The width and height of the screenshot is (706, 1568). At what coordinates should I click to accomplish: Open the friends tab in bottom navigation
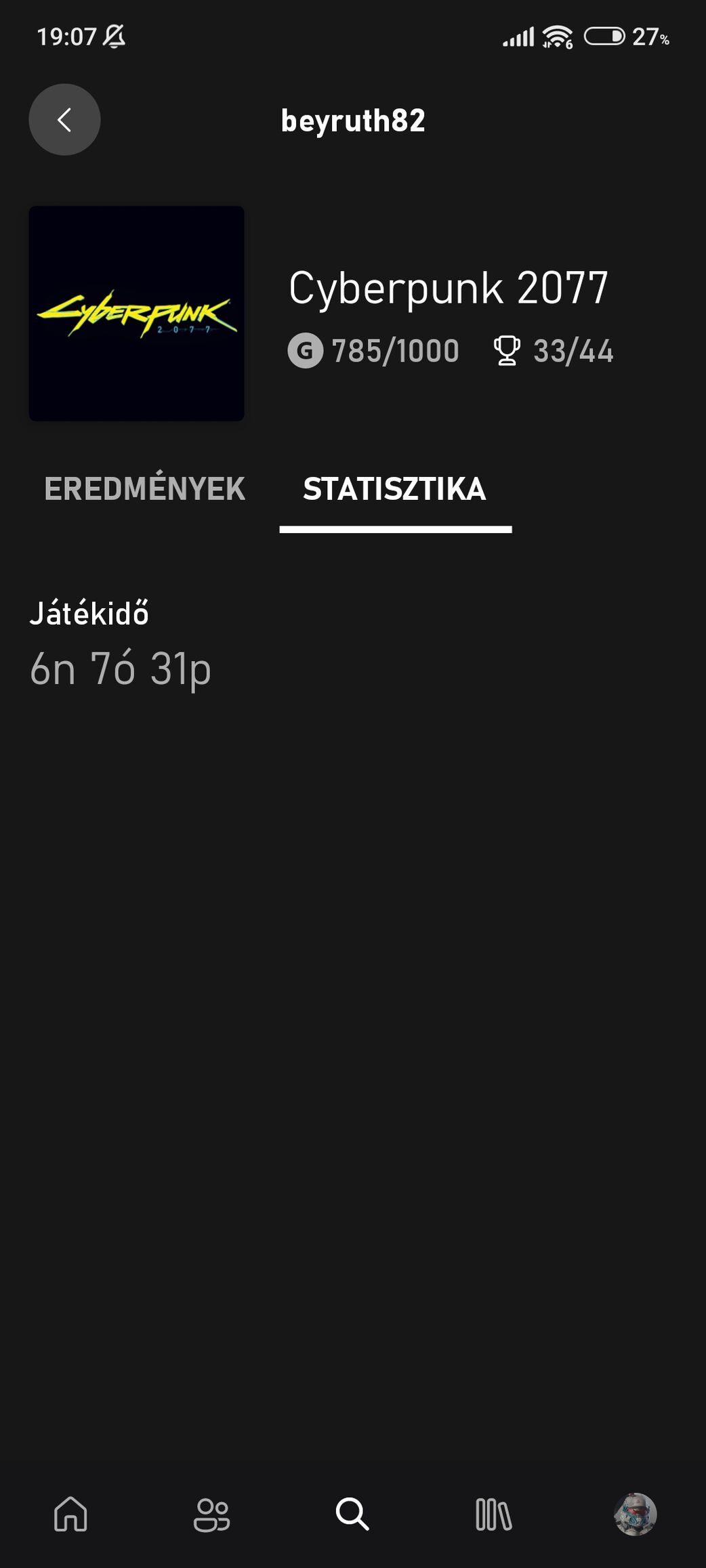click(212, 1513)
